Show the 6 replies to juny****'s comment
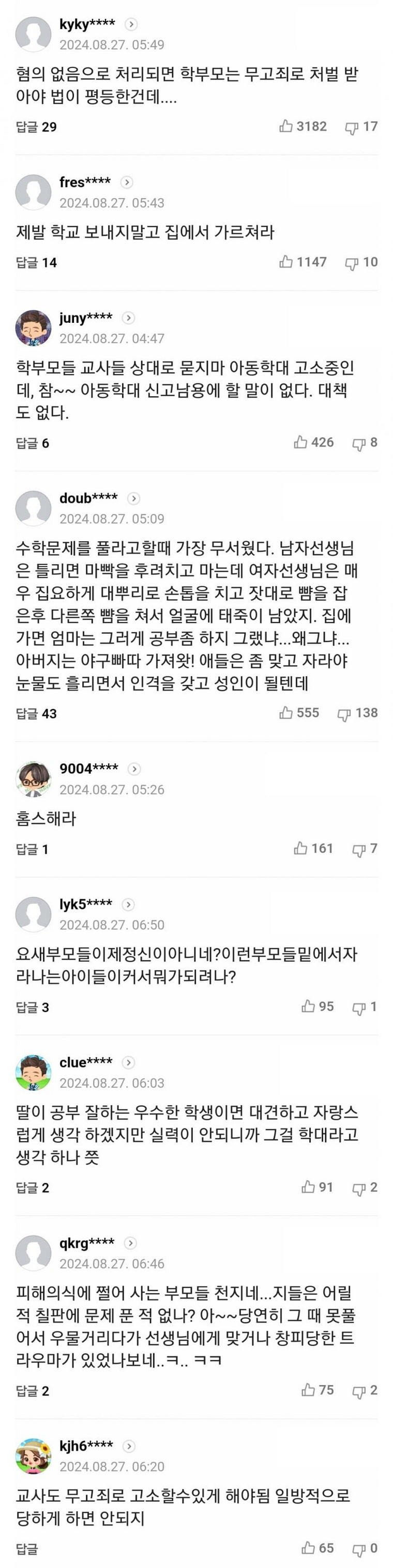 point(32,443)
